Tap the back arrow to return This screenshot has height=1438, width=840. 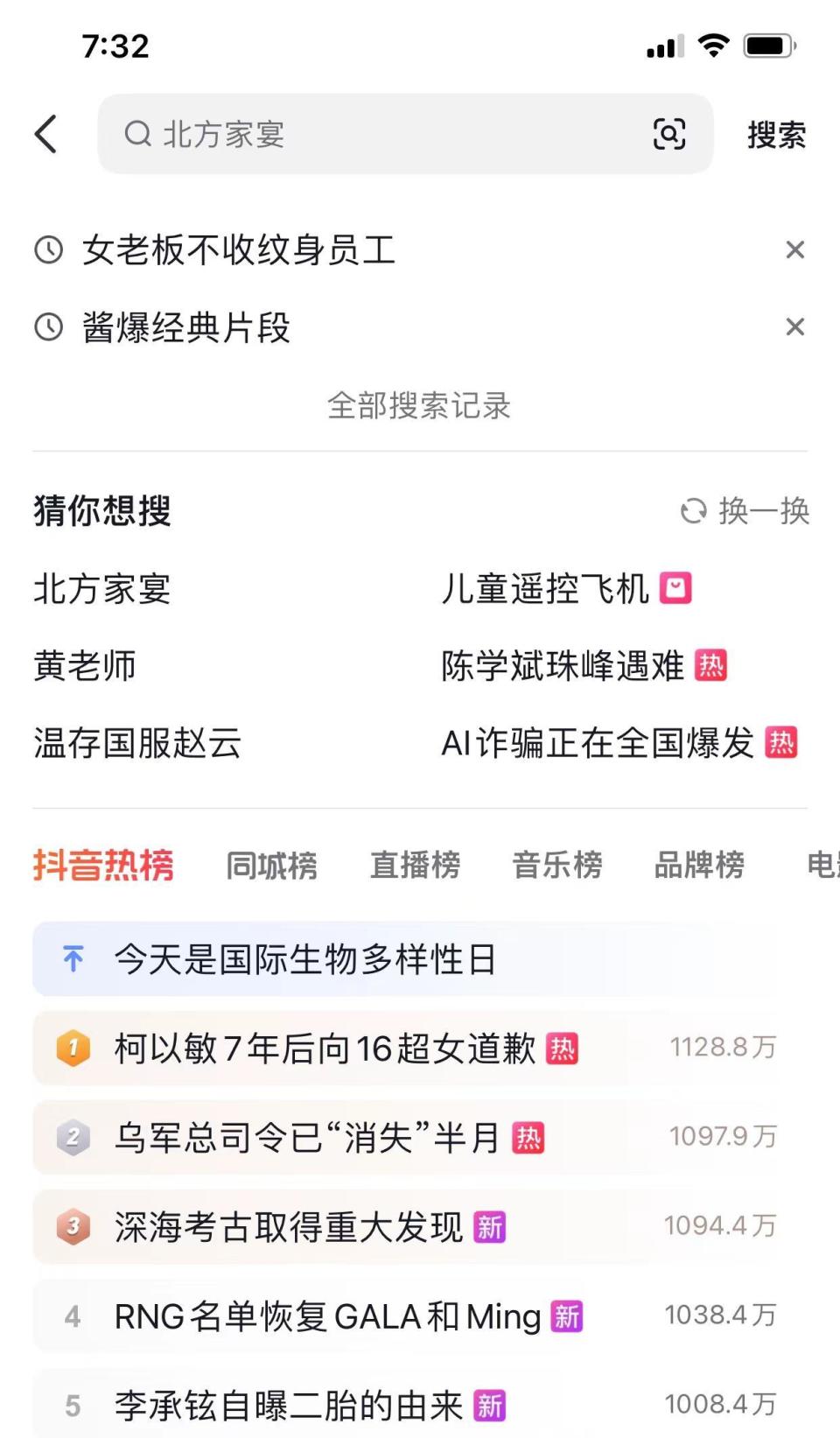point(46,135)
